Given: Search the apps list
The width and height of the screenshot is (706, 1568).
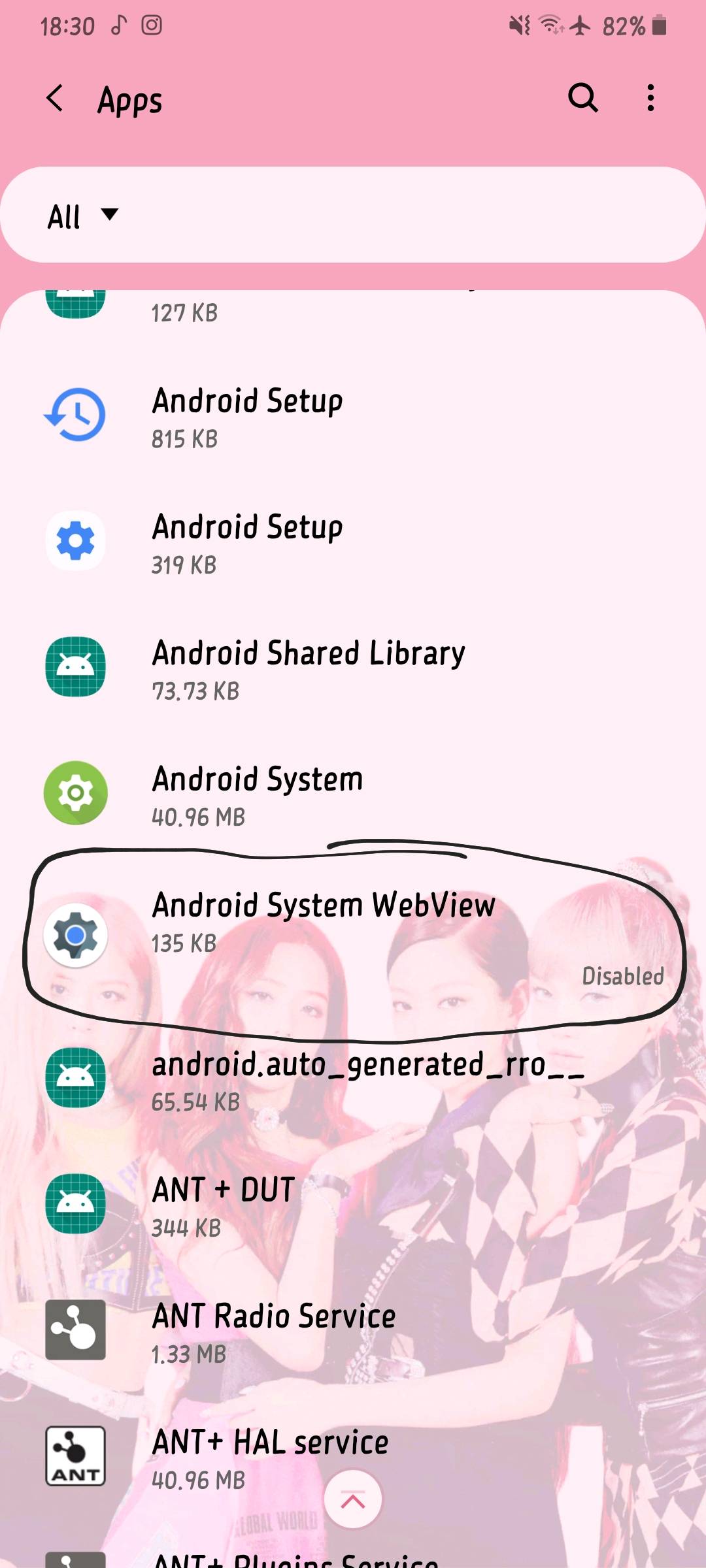Looking at the screenshot, I should pos(582,99).
